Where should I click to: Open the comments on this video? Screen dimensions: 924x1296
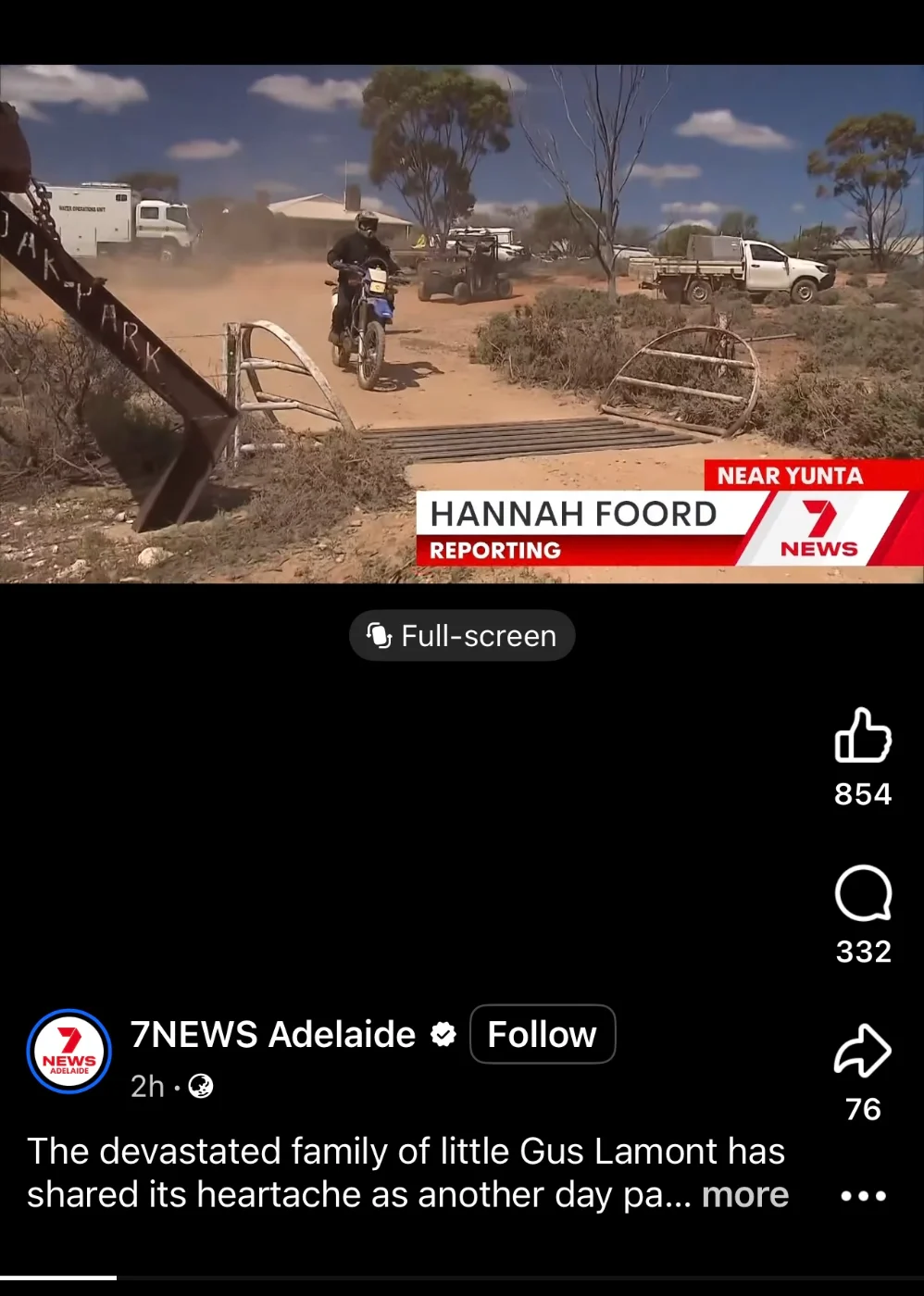[x=862, y=894]
